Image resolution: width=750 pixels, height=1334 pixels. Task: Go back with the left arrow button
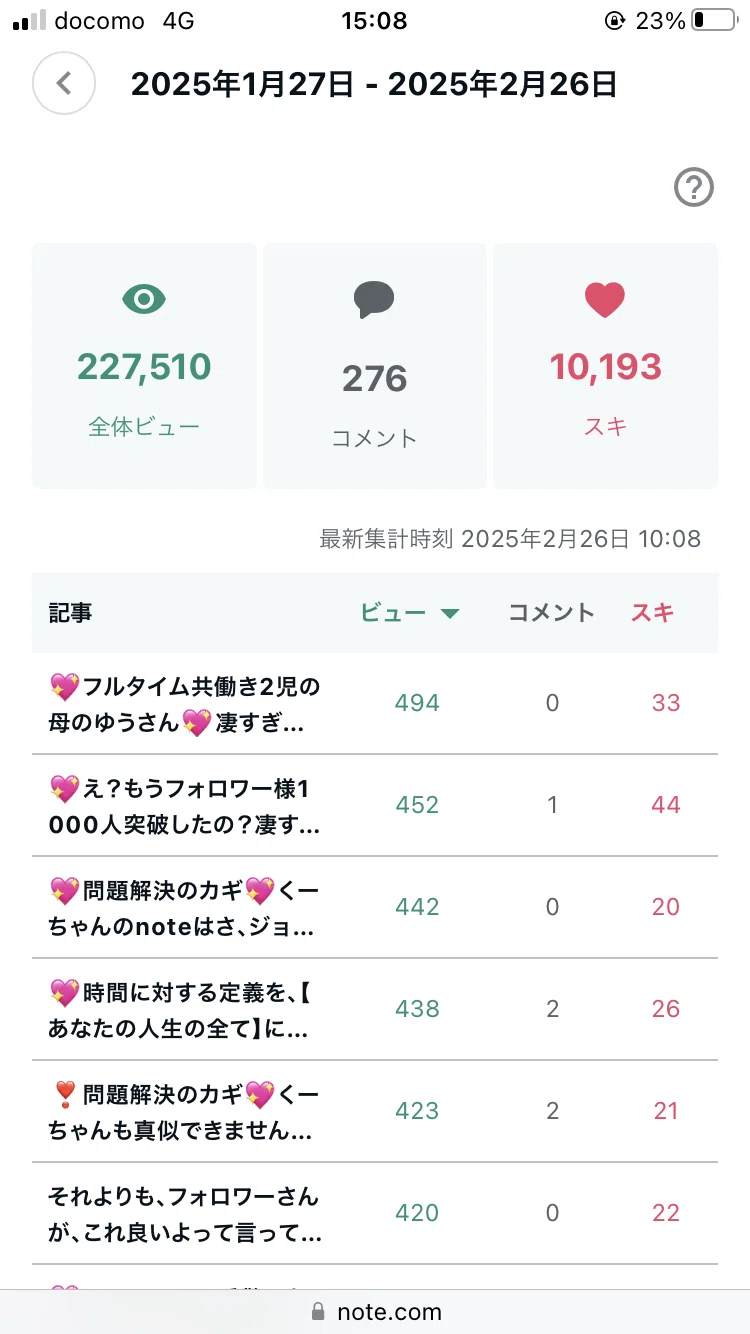(64, 83)
